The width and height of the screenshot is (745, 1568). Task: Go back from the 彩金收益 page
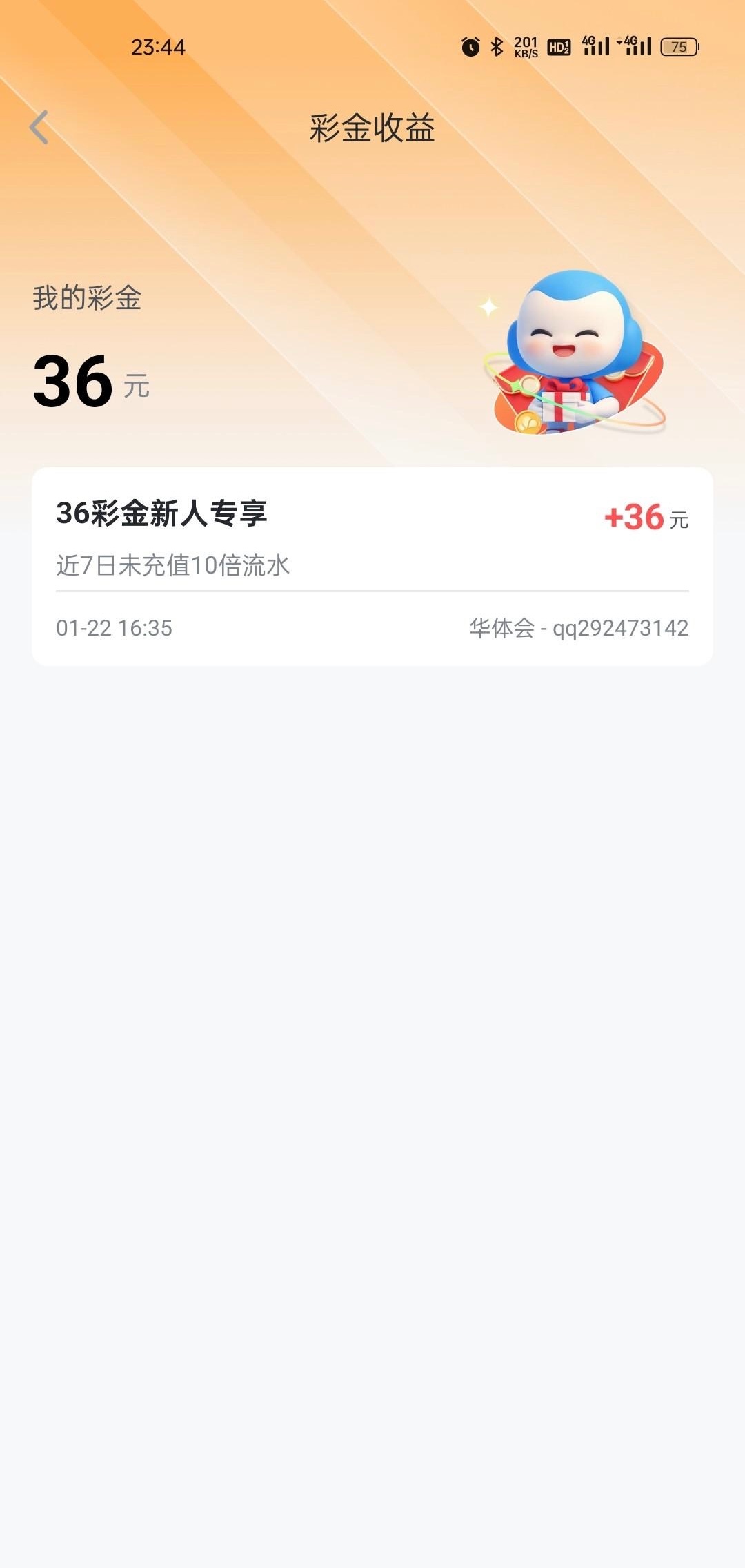pyautogui.click(x=39, y=128)
